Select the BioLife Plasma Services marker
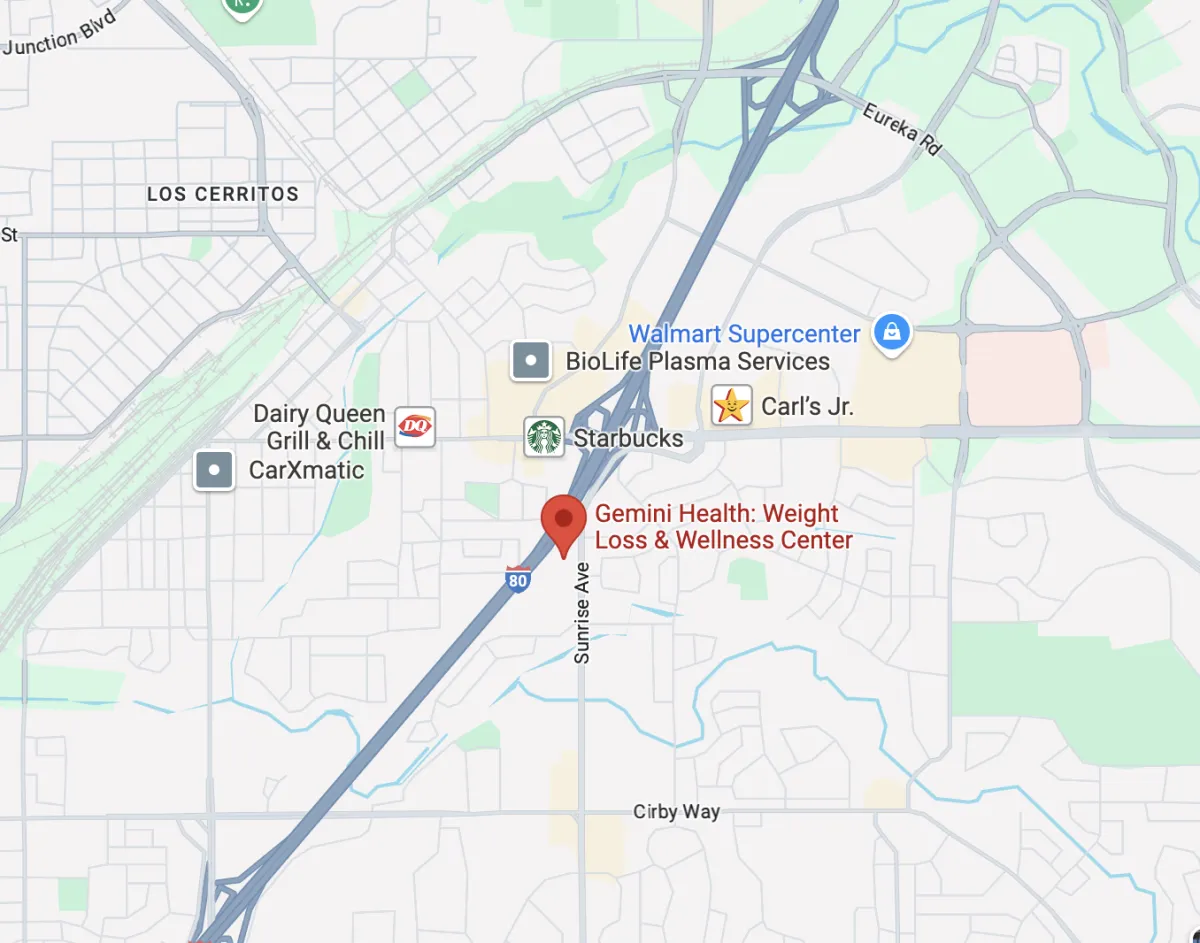This screenshot has height=943, width=1200. (531, 361)
